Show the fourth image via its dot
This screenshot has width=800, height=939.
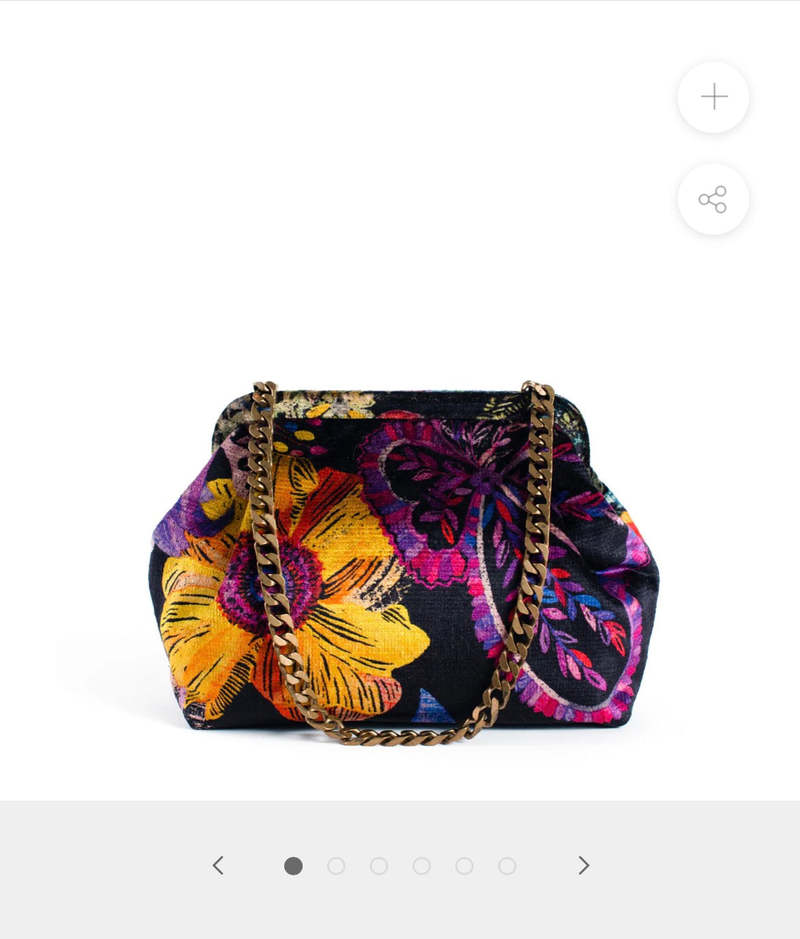click(422, 866)
